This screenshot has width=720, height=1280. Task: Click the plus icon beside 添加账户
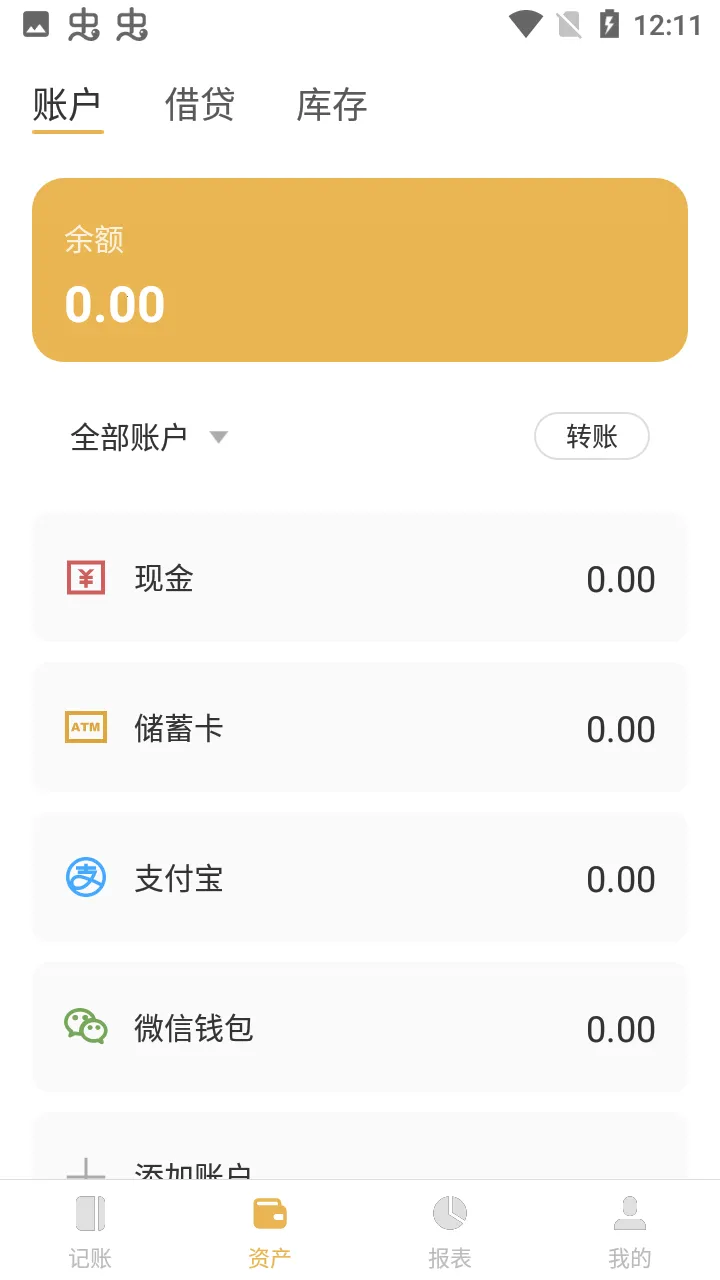85,1170
